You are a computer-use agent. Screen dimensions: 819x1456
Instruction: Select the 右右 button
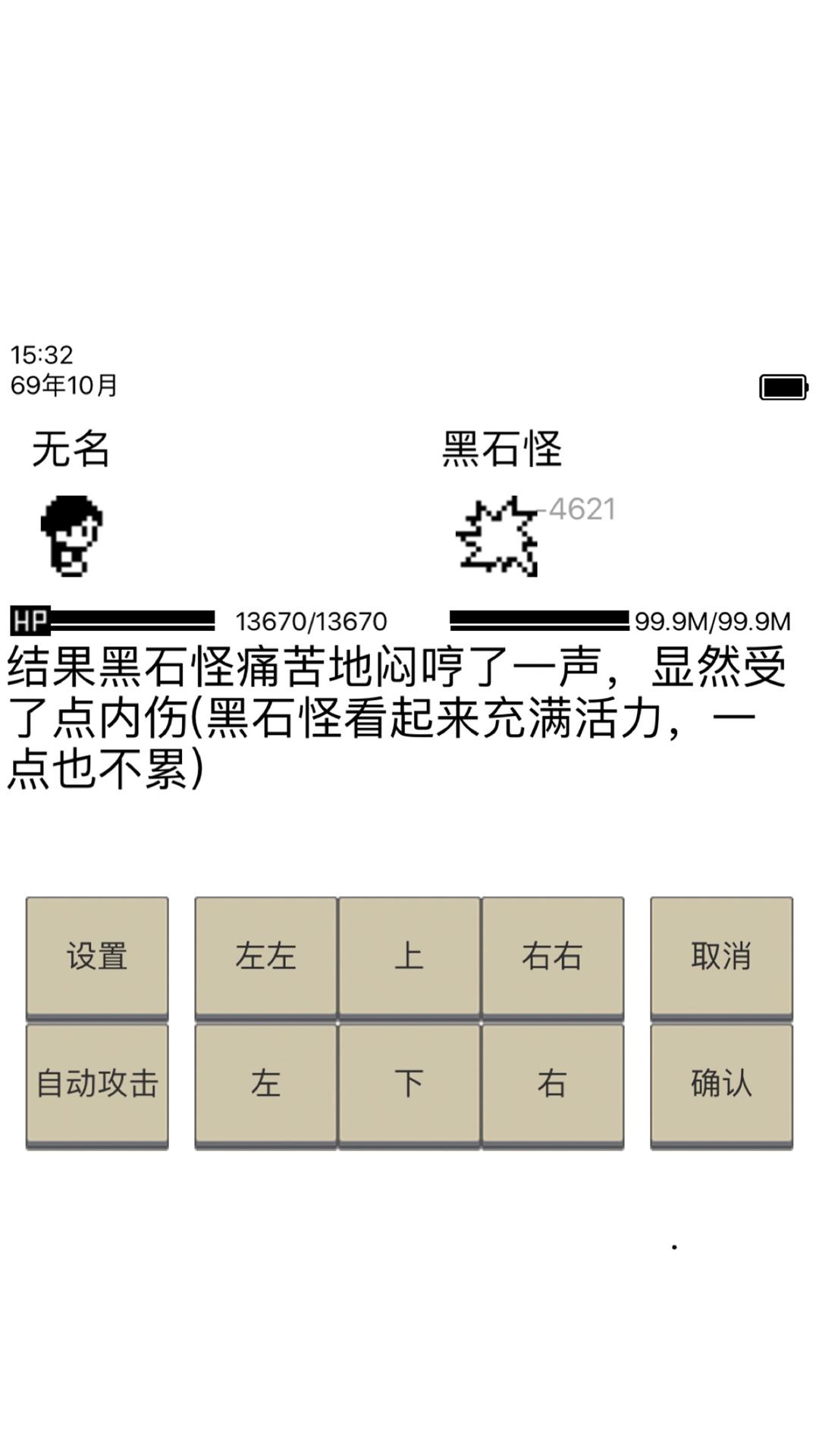pyautogui.click(x=552, y=957)
